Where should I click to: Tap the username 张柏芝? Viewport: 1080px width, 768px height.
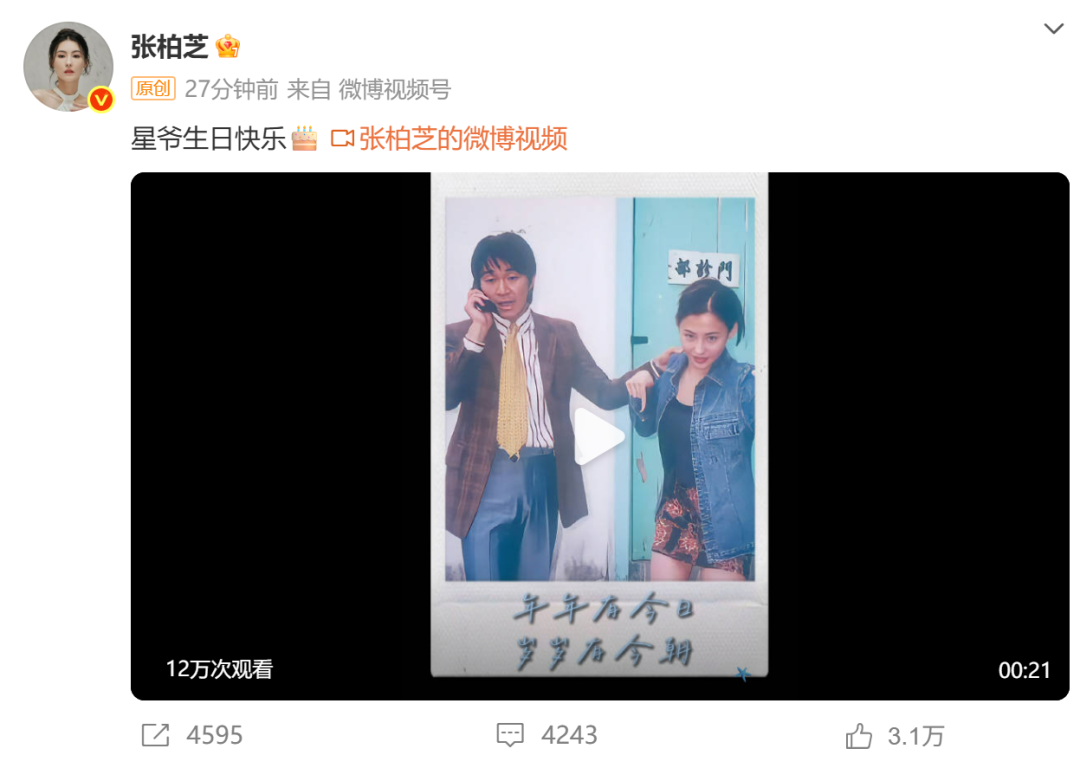(x=169, y=47)
